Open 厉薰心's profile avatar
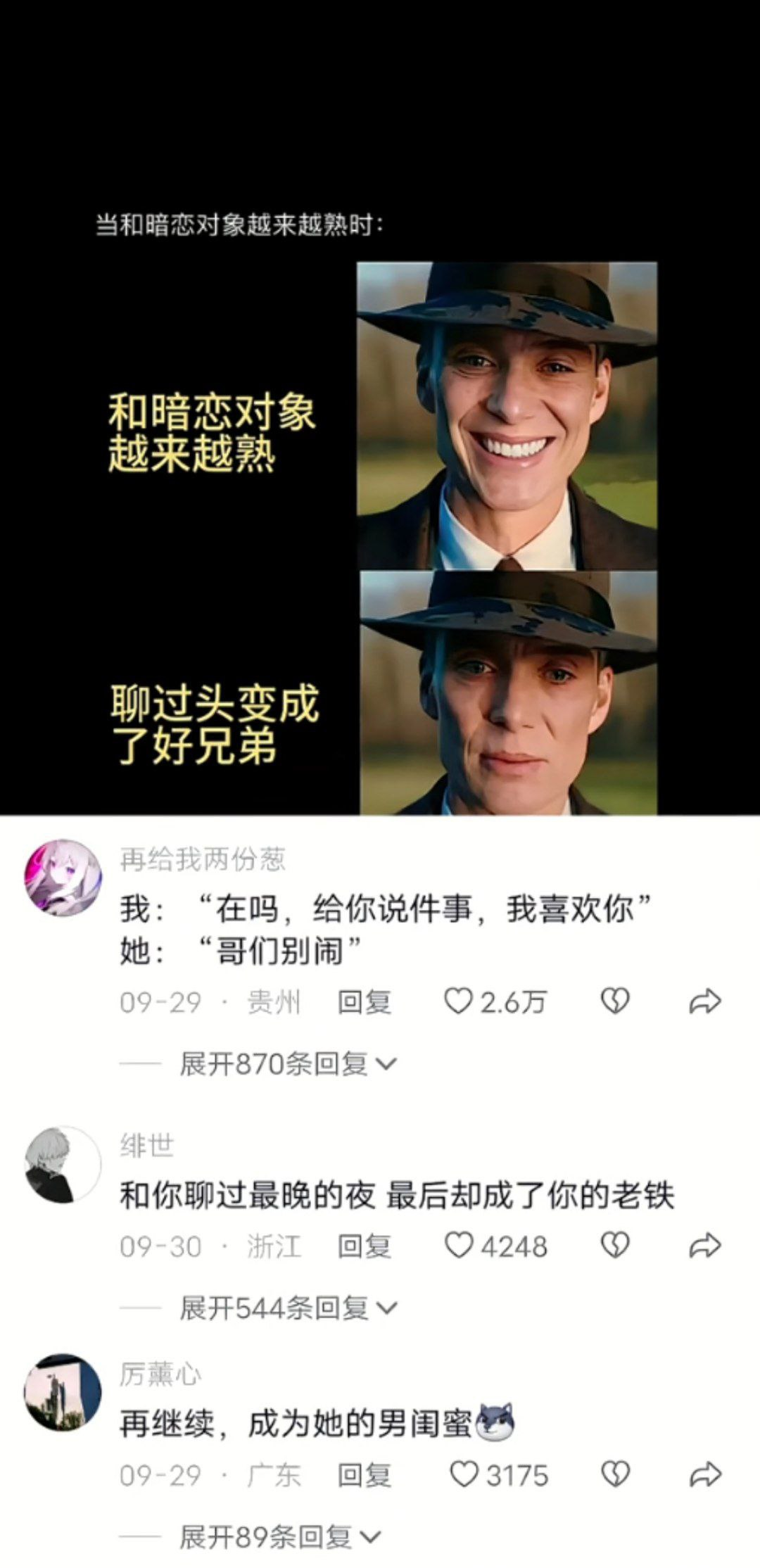The image size is (760, 1568). point(63,1393)
